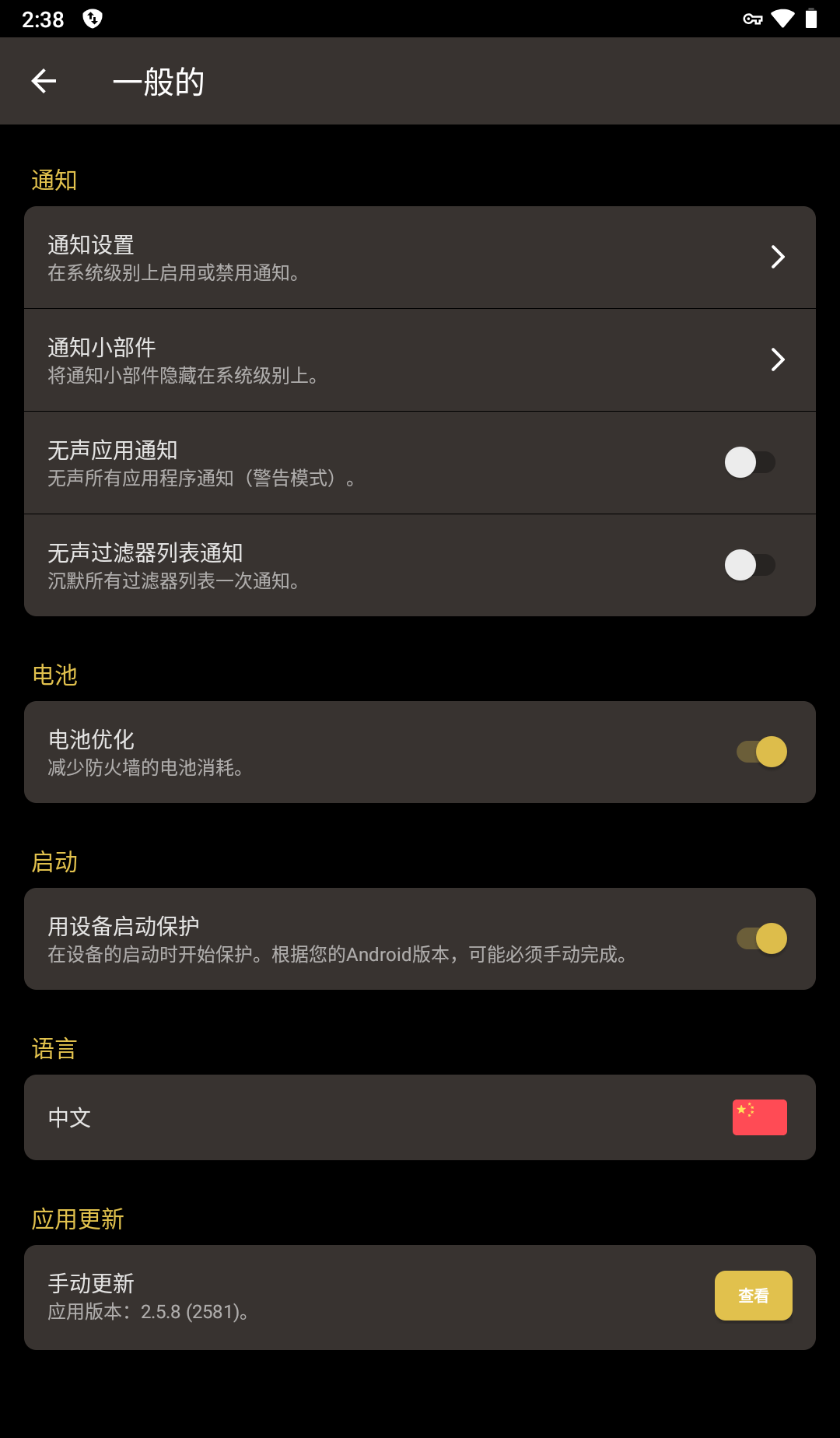Tap the Wi-Fi icon in the status bar
Image resolution: width=840 pixels, height=1438 pixels.
tap(784, 19)
